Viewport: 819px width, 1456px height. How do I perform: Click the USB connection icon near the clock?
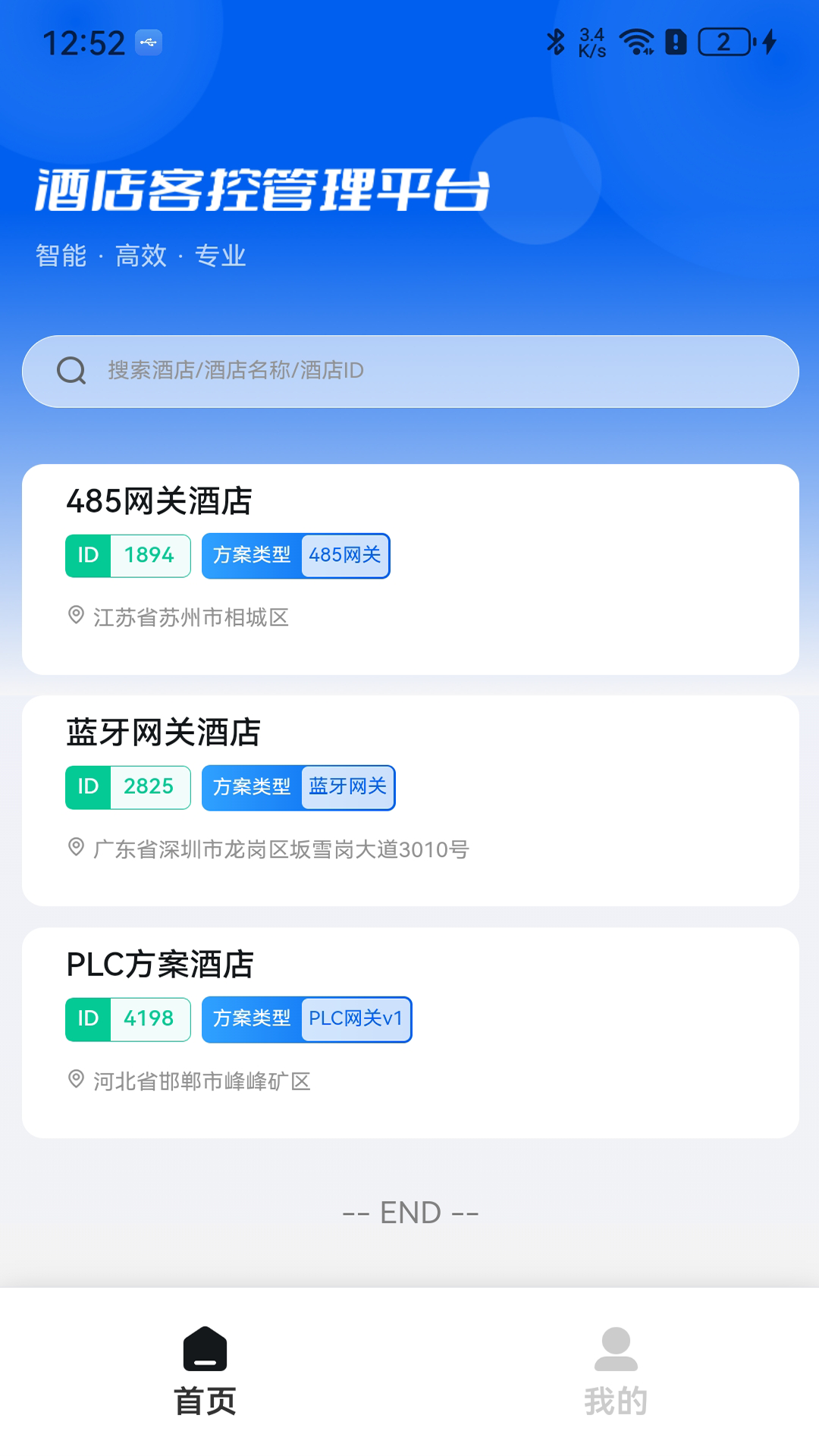[x=149, y=43]
